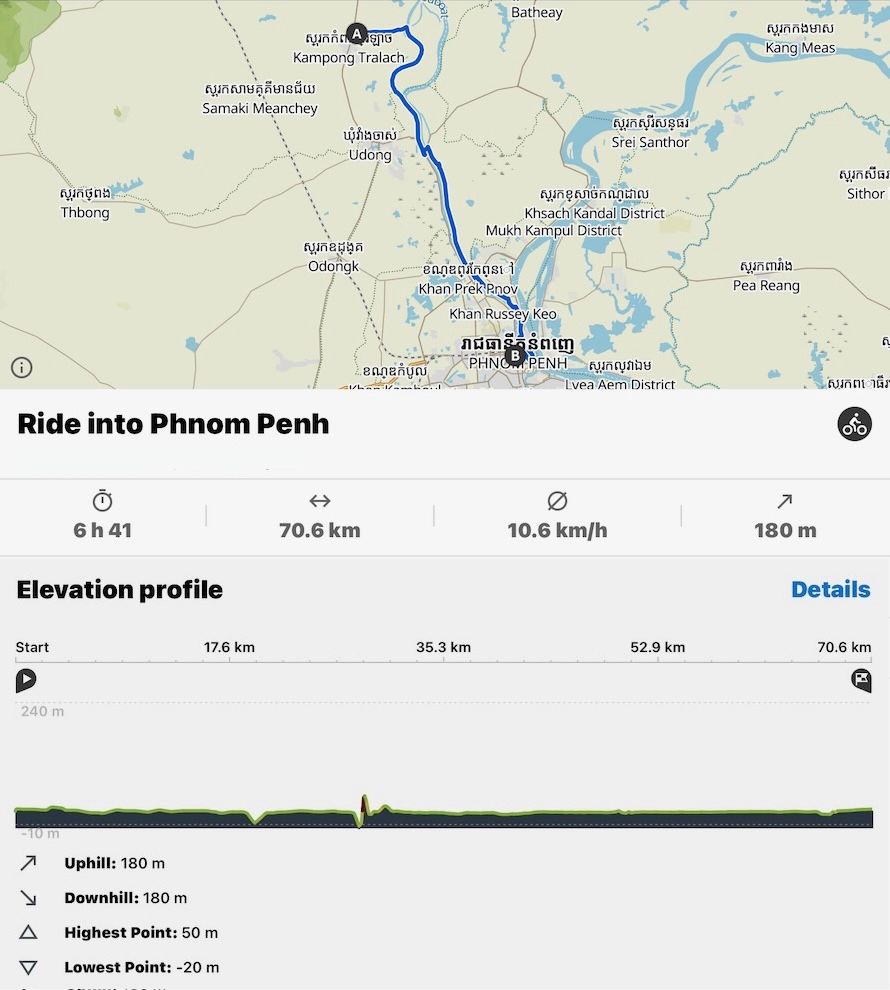Open the map info icon
890x990 pixels.
coord(21,367)
